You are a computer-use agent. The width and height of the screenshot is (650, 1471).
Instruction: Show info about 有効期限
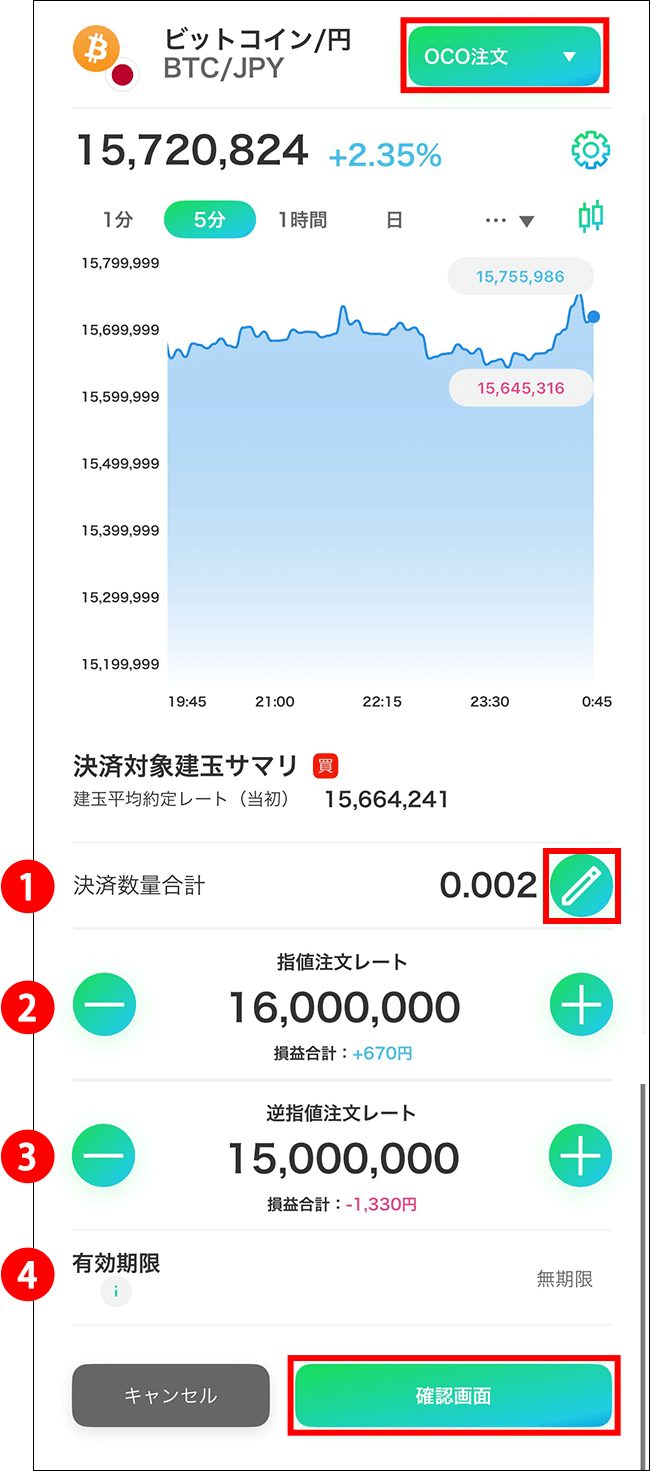pyautogui.click(x=116, y=1291)
